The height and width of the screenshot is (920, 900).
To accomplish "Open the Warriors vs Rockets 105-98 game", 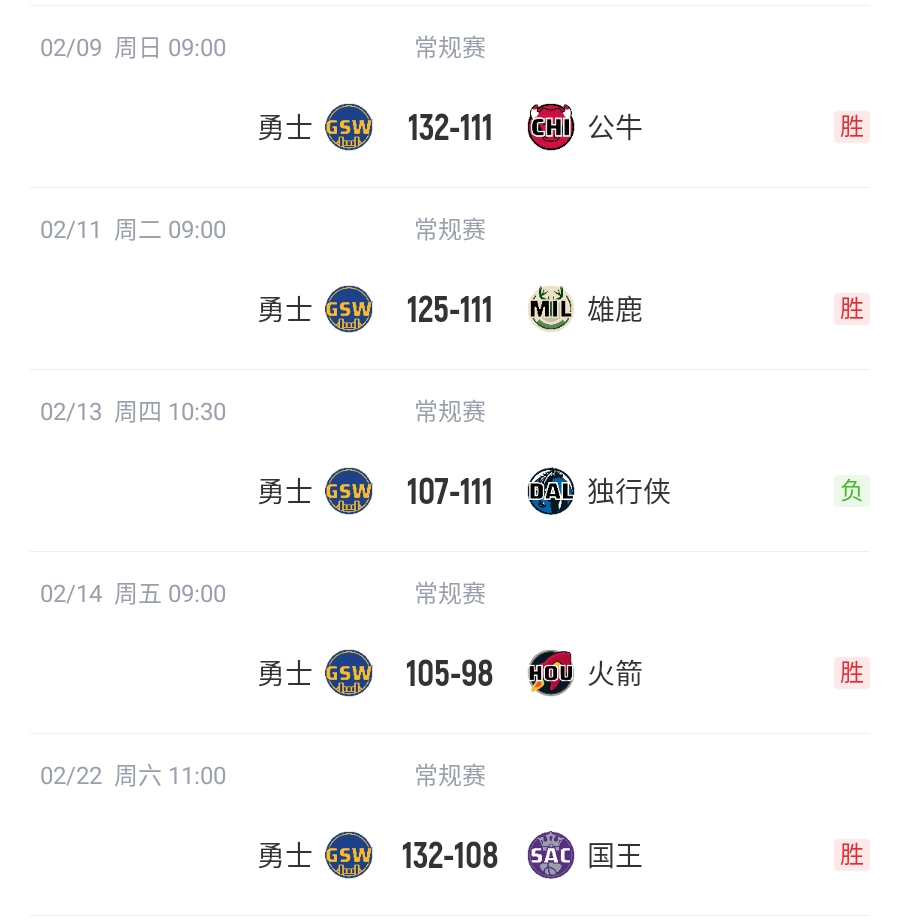I will 450,674.
